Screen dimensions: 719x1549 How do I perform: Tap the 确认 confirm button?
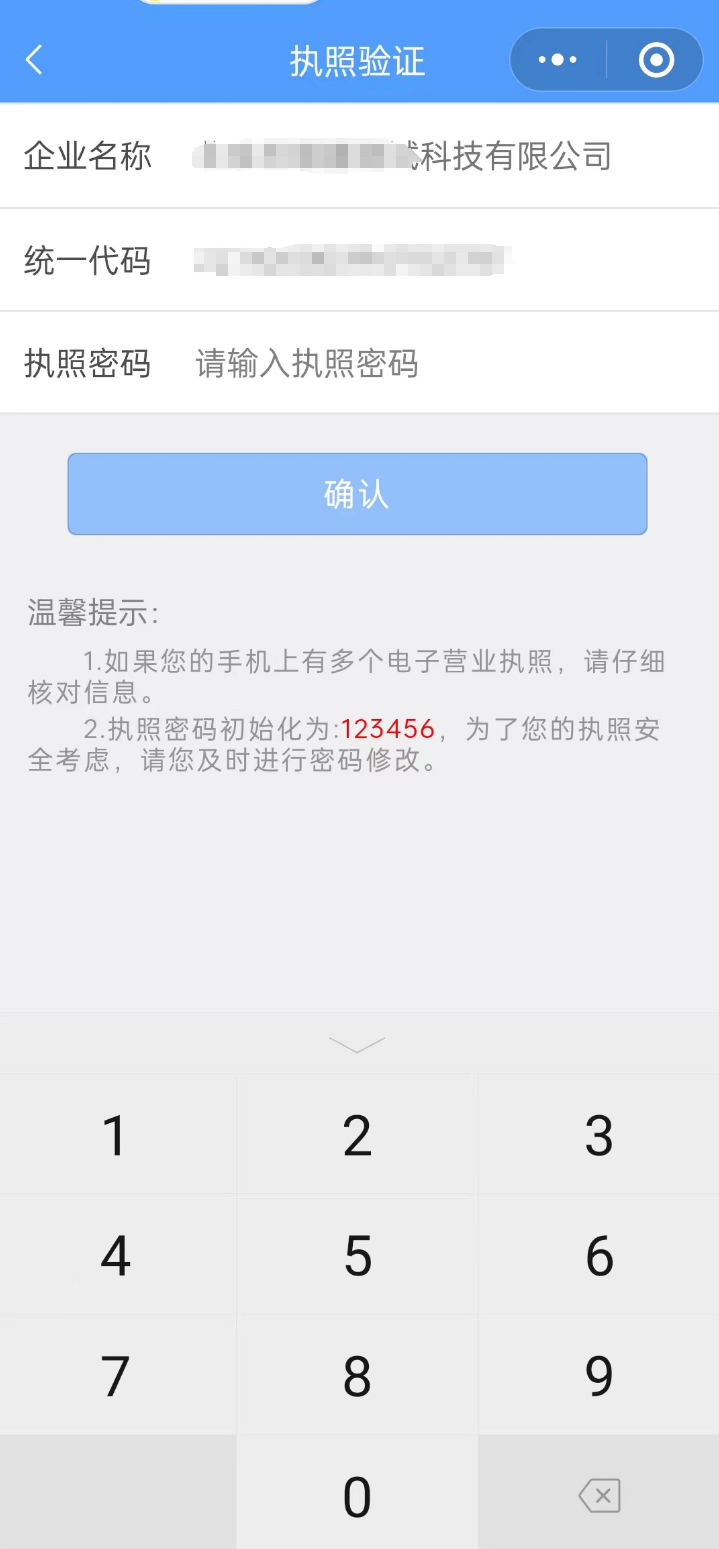(x=357, y=494)
